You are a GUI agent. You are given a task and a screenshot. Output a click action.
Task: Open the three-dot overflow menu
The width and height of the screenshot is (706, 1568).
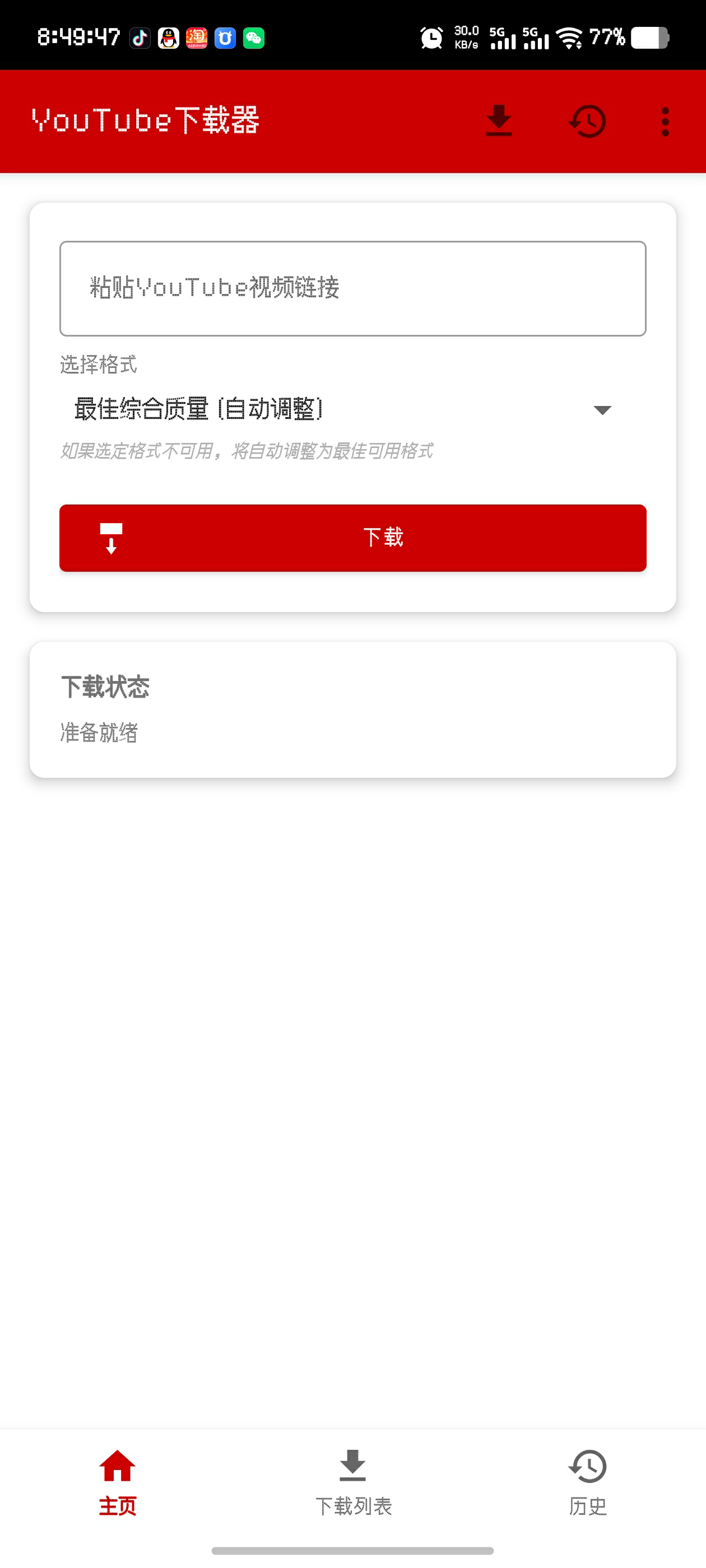(x=665, y=120)
